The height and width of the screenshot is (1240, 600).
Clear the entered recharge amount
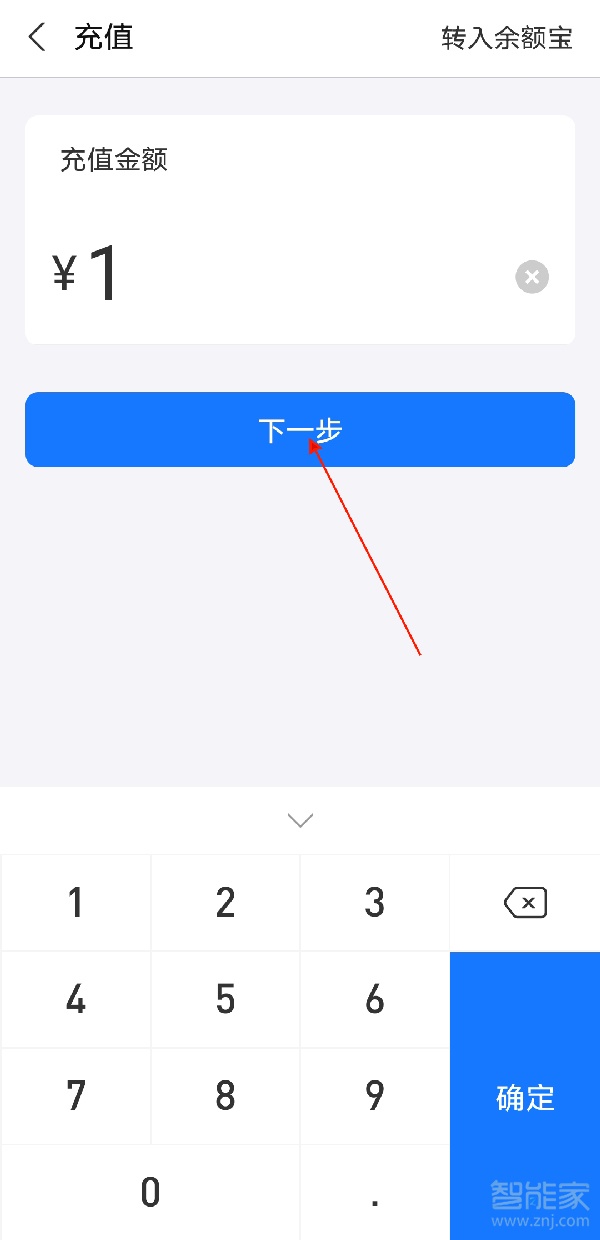(532, 277)
